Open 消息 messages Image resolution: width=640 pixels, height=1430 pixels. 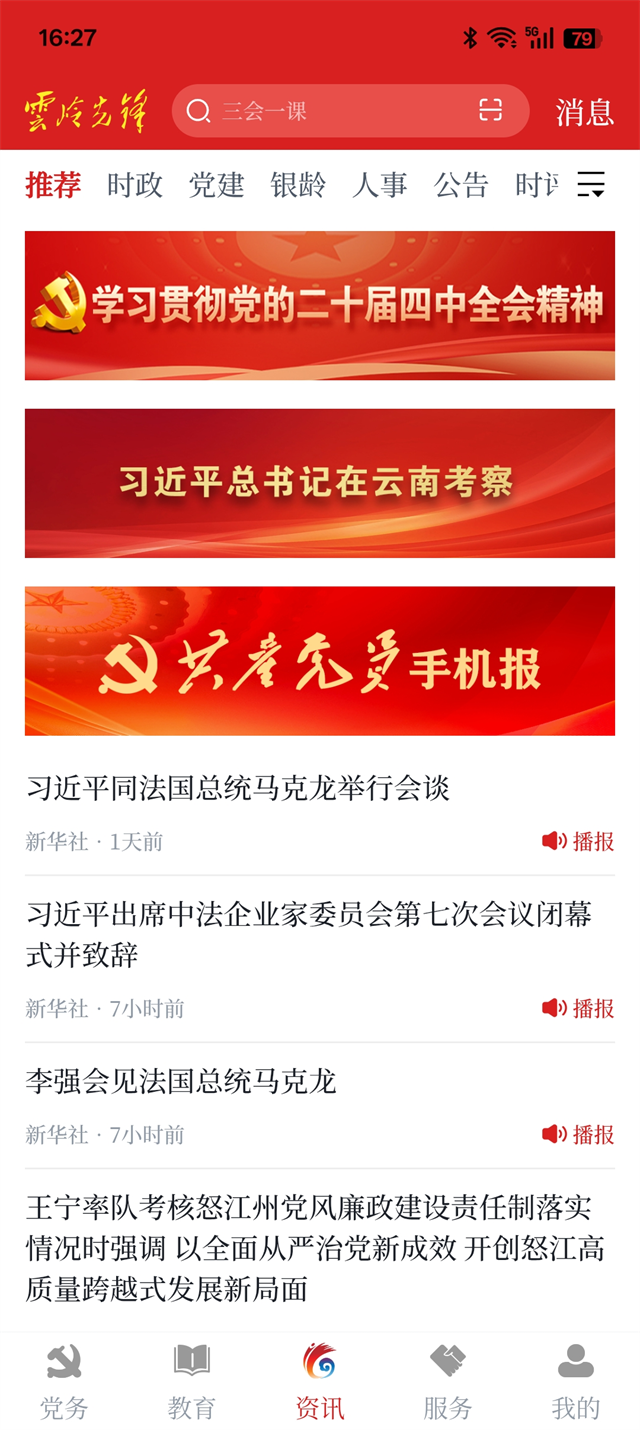point(585,112)
